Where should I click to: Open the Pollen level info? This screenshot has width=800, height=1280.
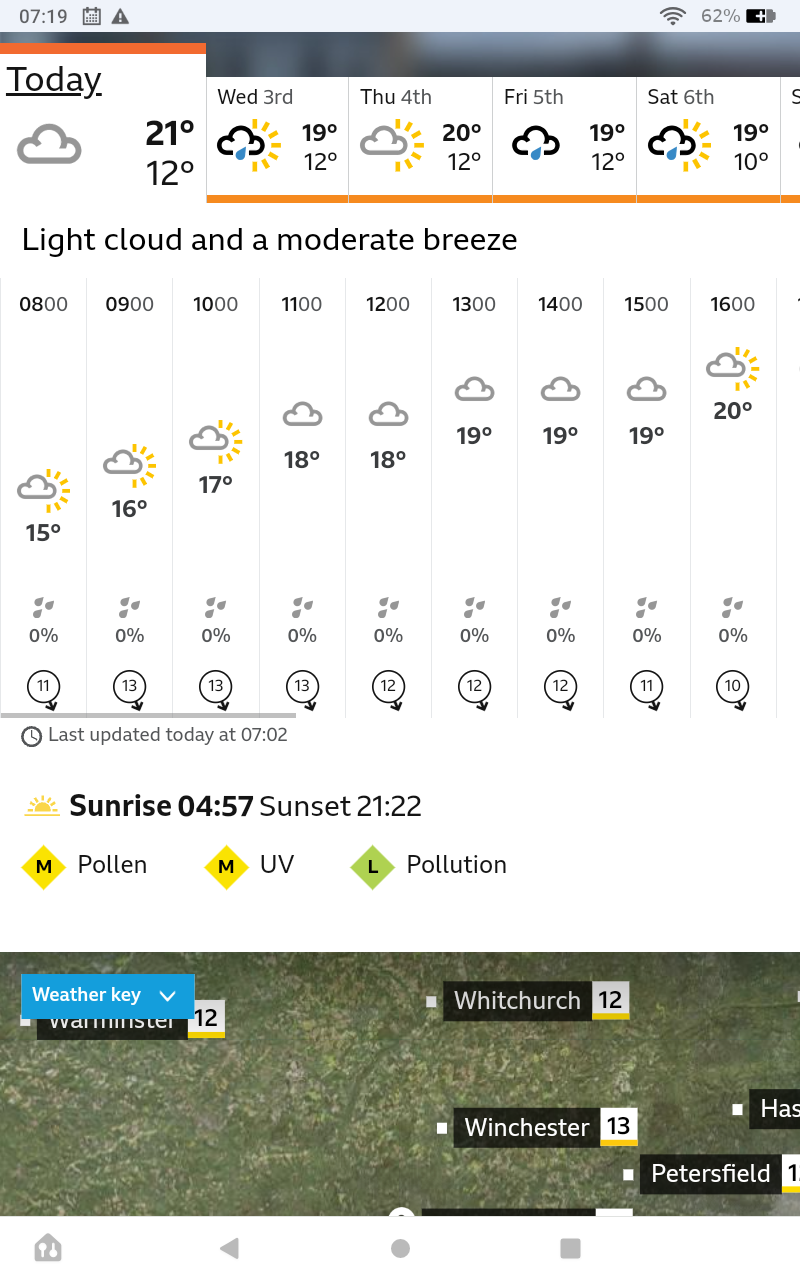(x=86, y=865)
